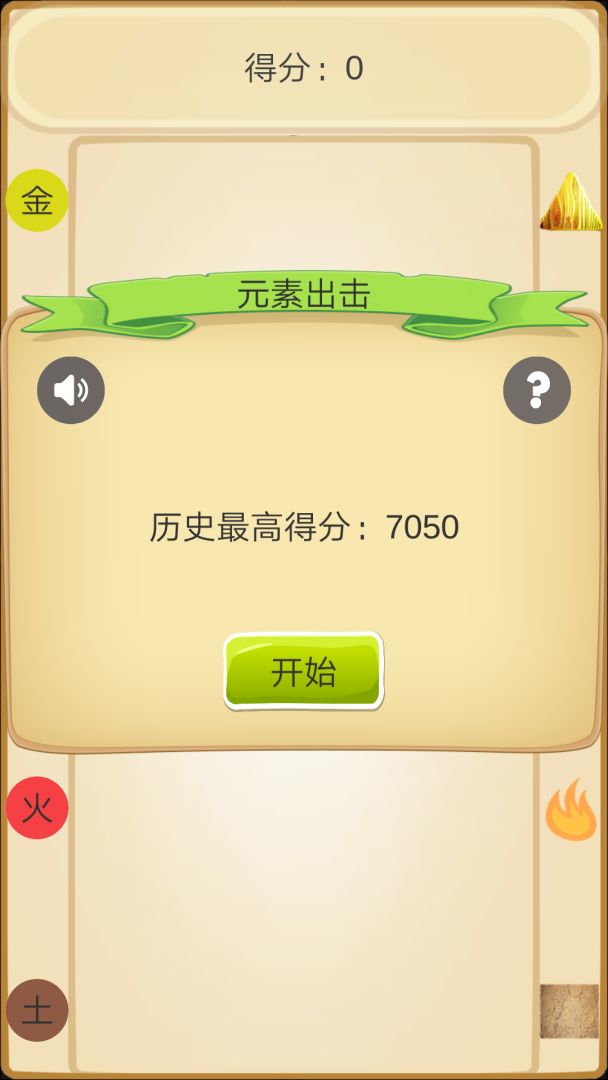
Task: Start the game with 开始 button
Action: pyautogui.click(x=303, y=672)
